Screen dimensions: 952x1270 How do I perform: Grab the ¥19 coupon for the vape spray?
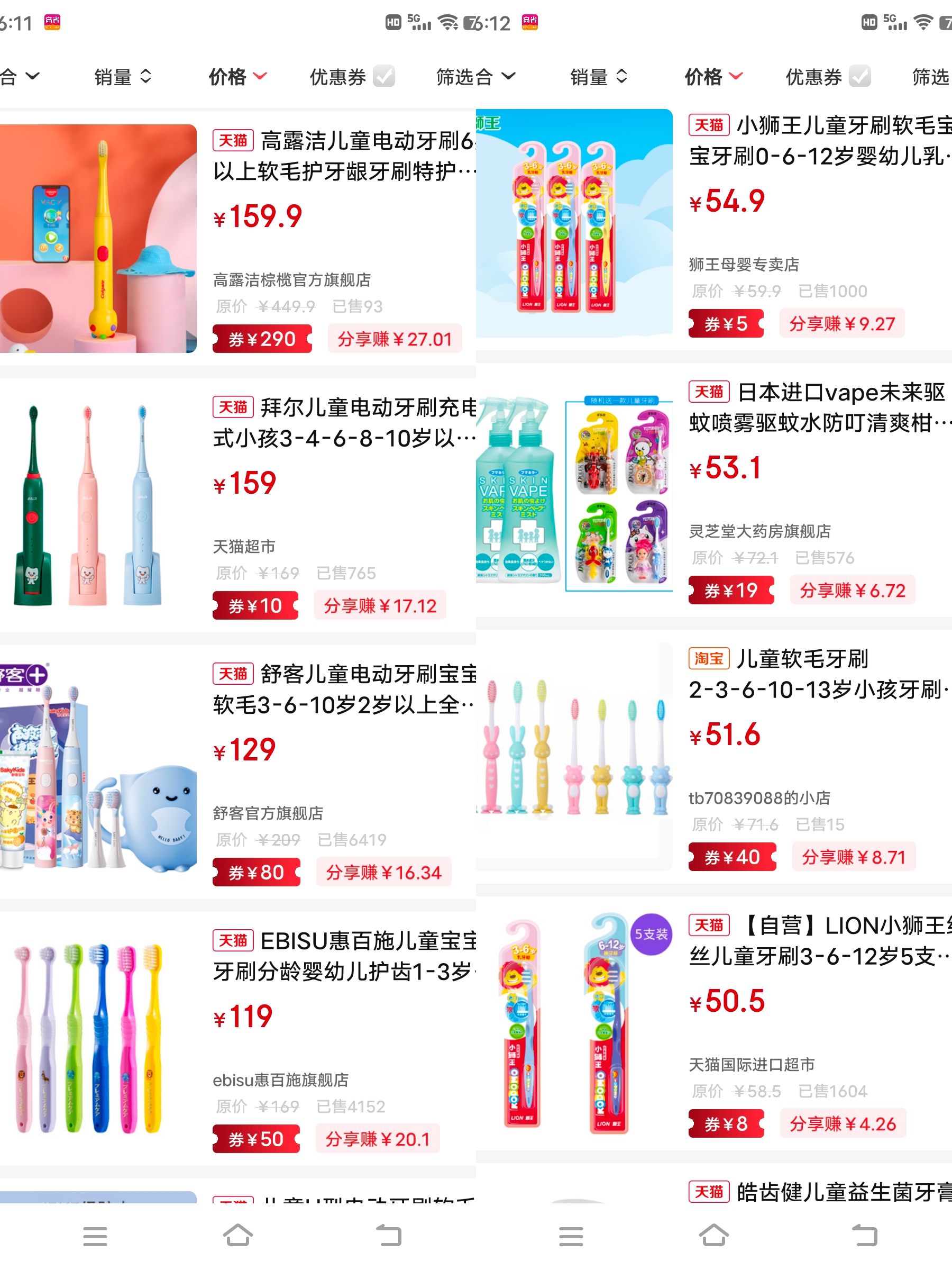(x=731, y=590)
